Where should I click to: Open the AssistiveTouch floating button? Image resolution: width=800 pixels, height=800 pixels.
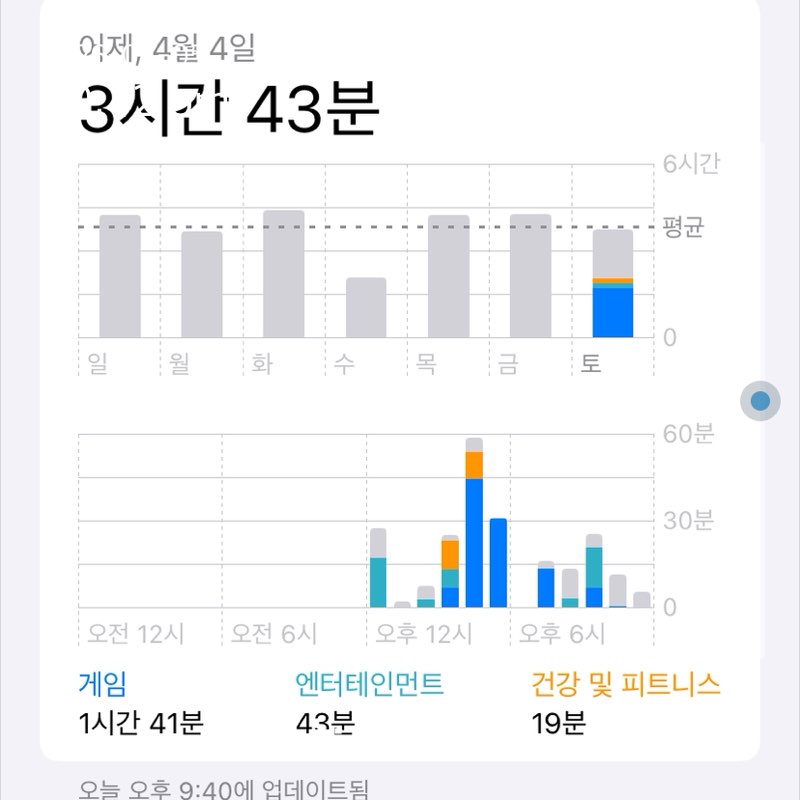coord(760,401)
